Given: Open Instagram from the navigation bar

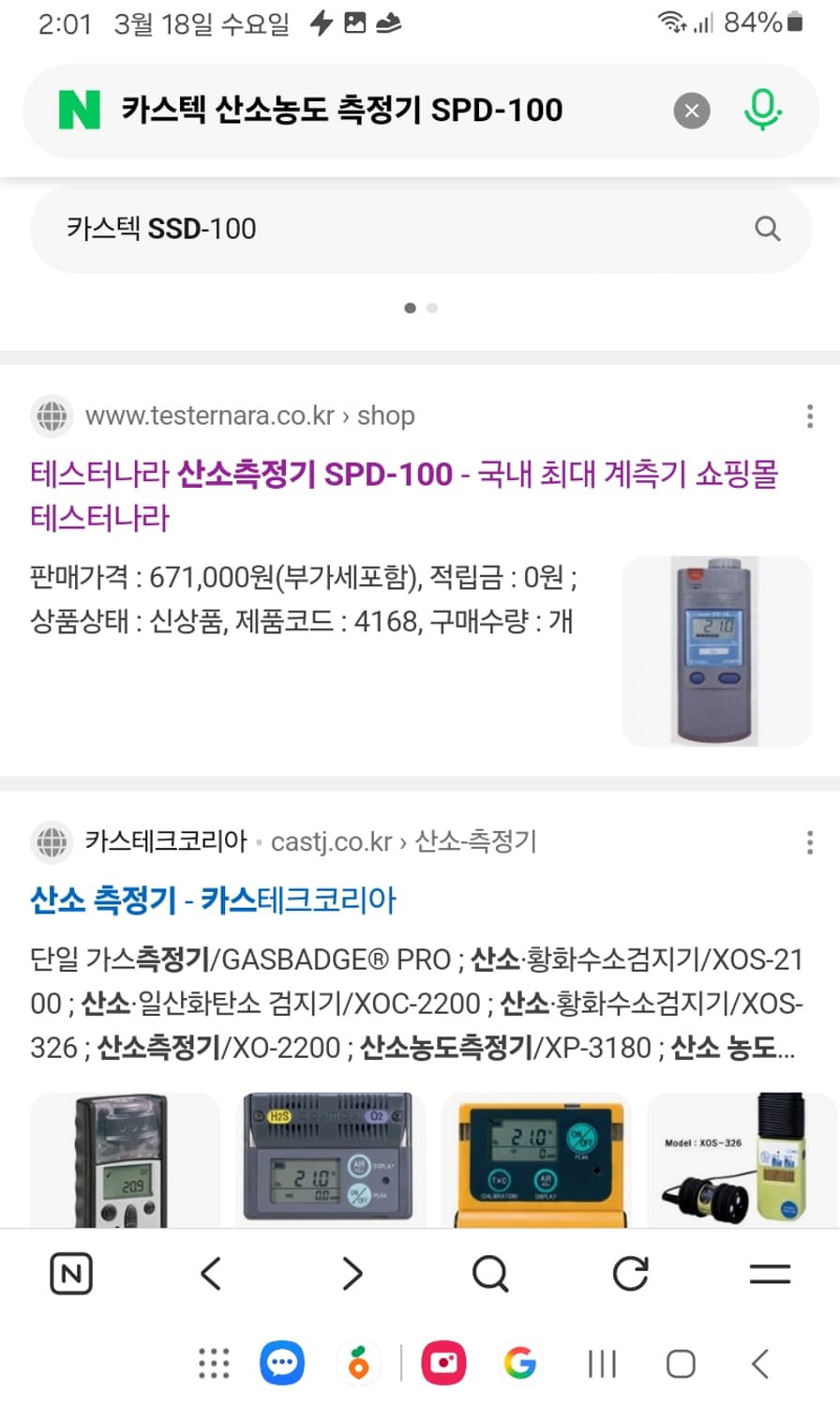Looking at the screenshot, I should (x=443, y=1363).
